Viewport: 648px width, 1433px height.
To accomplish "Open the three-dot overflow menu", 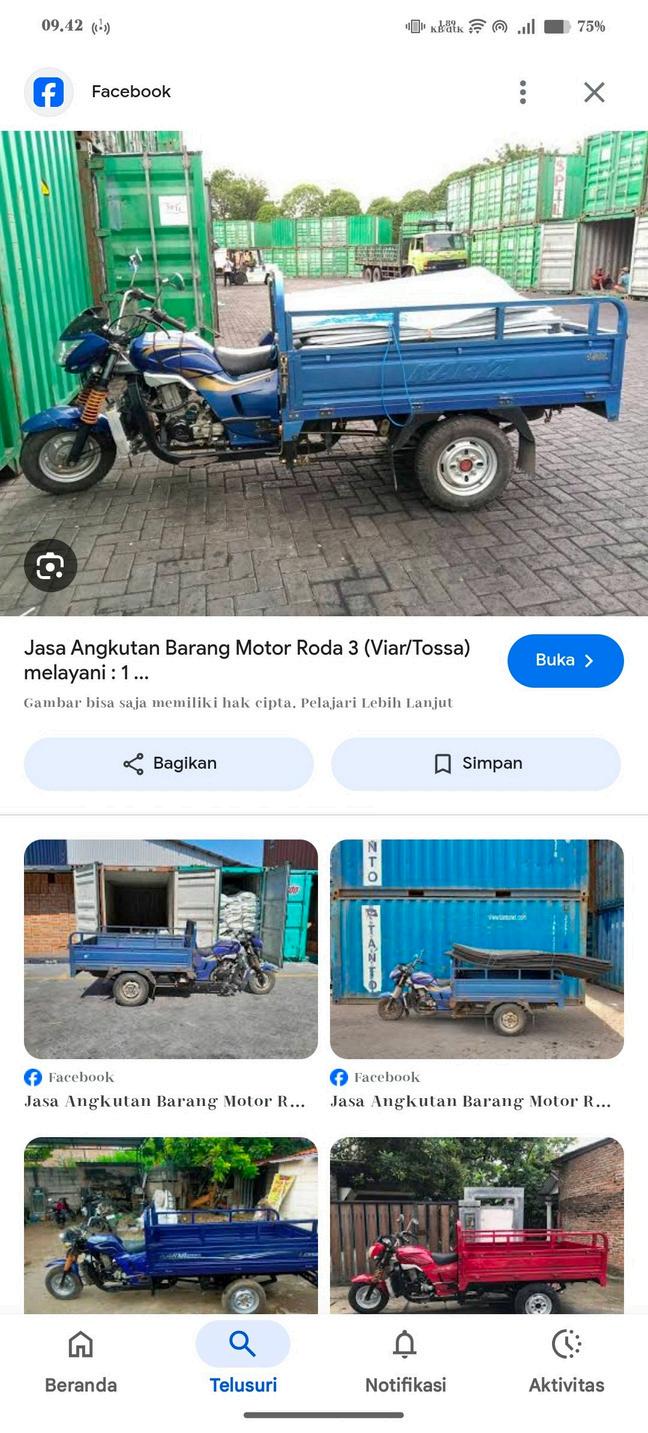I will click(x=522, y=92).
